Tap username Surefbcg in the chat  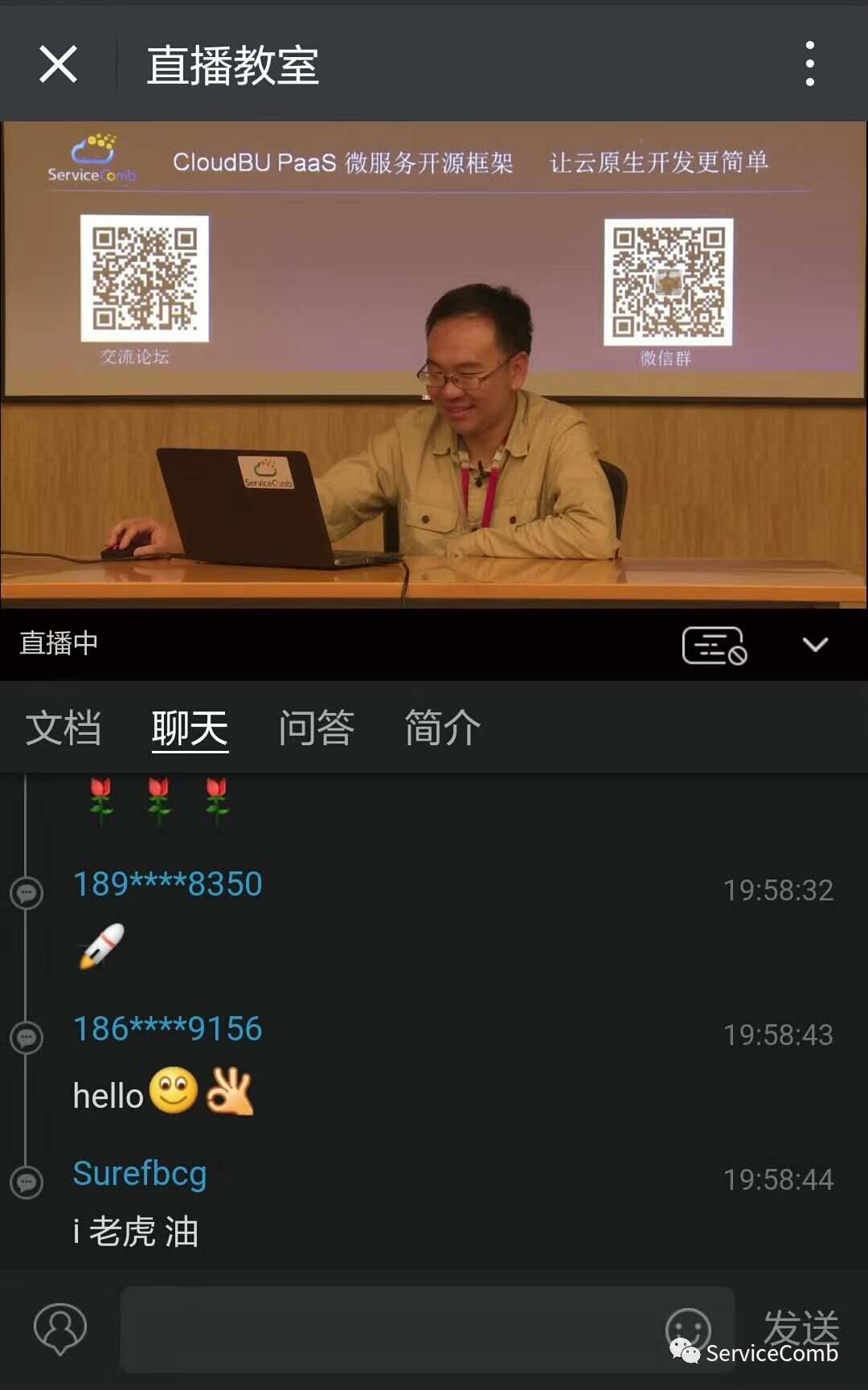point(140,1174)
